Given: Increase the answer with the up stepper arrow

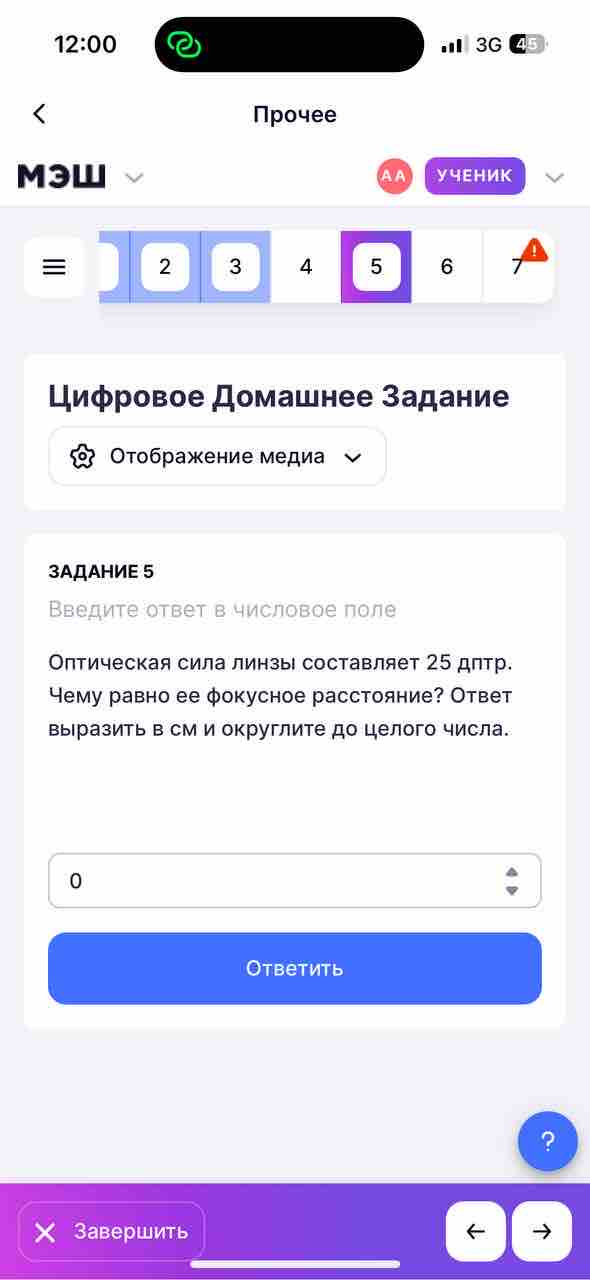Looking at the screenshot, I should (512, 872).
